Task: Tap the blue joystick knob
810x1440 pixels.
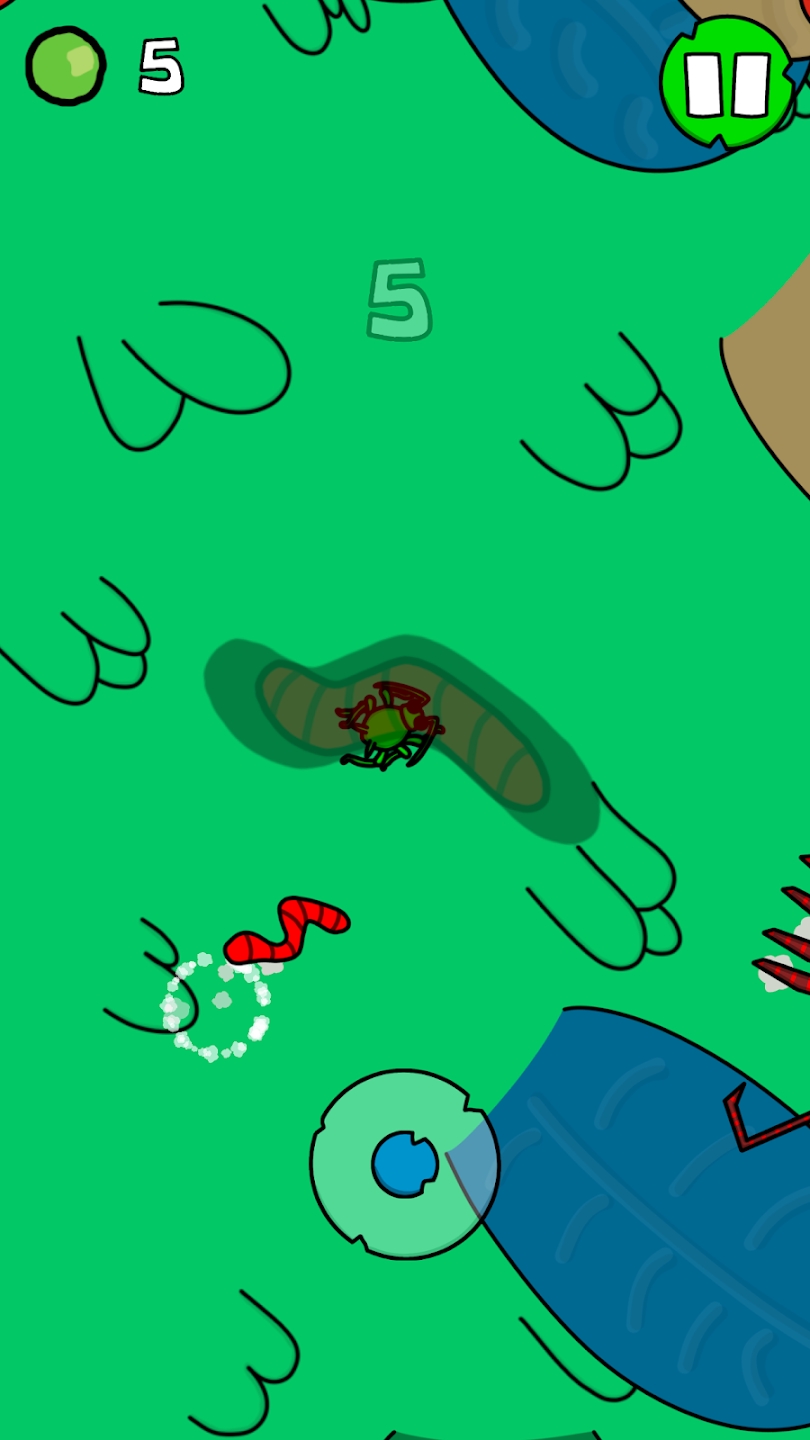Action: point(405,1164)
